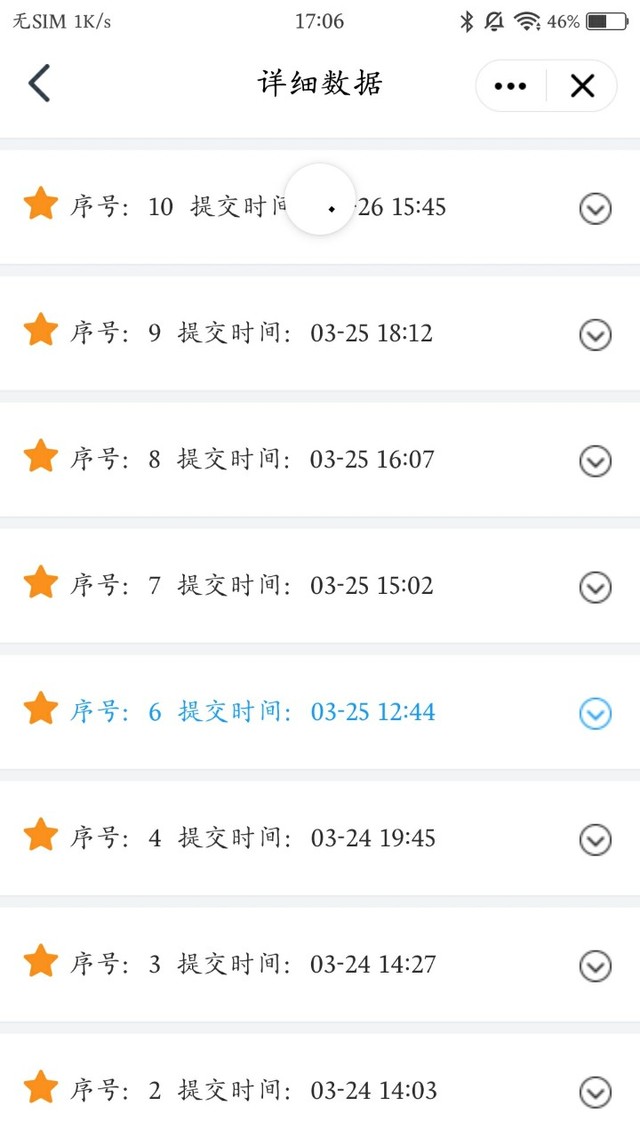
Task: Expand details for 03-24 19:45 entry
Action: [595, 840]
